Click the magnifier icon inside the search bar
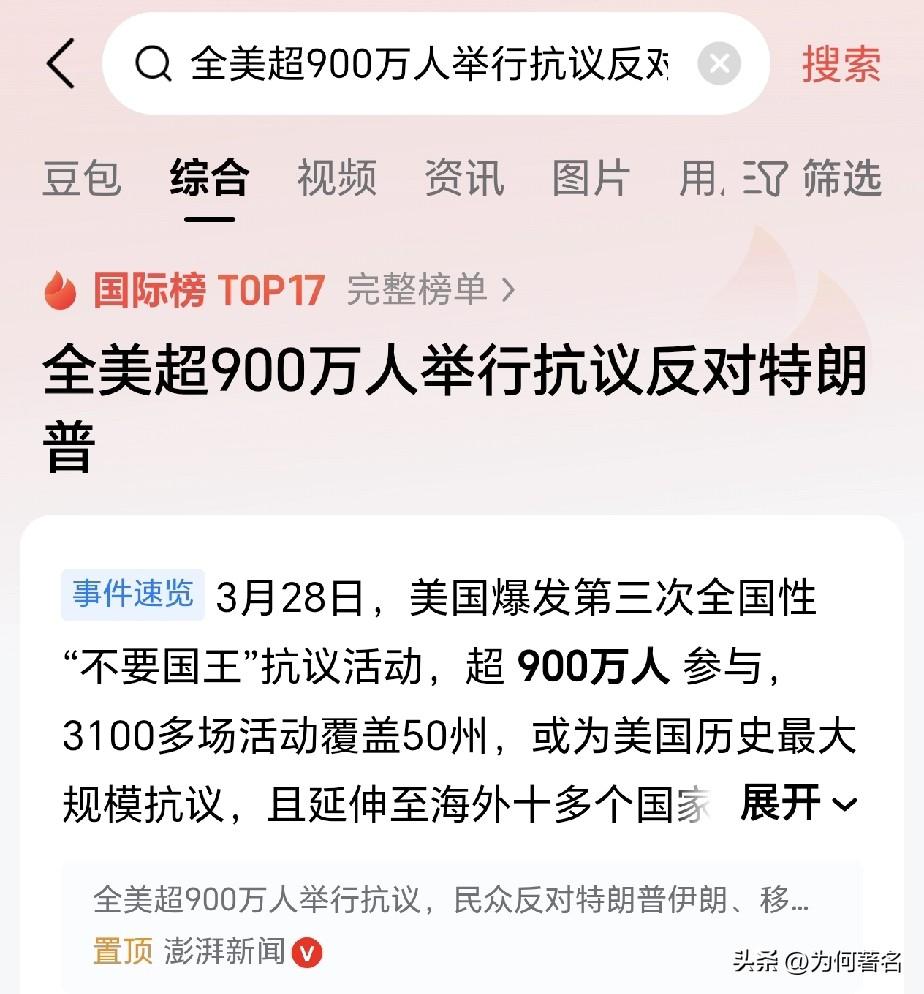The width and height of the screenshot is (924, 994). click(x=154, y=63)
